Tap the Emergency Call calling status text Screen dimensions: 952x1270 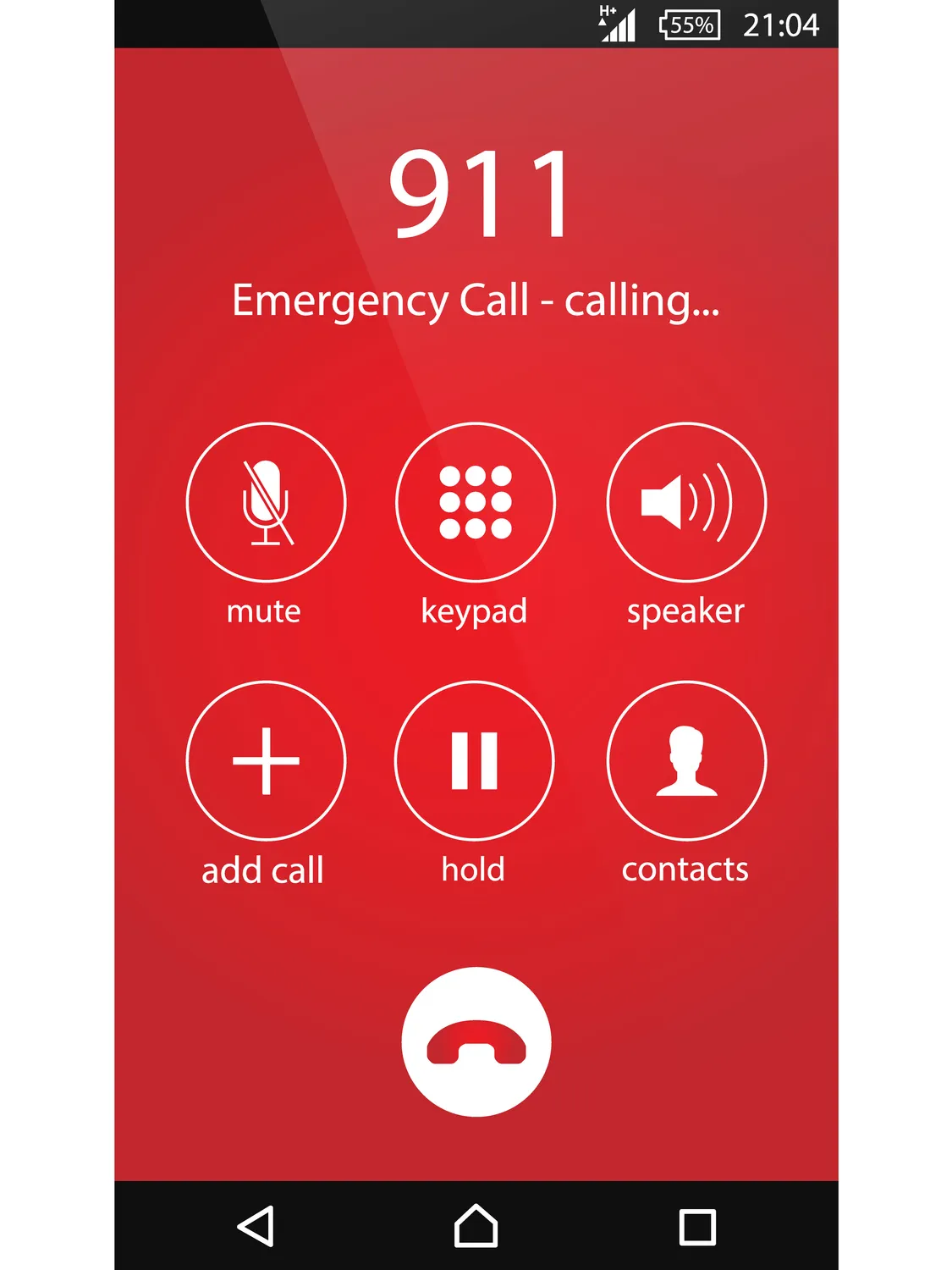click(476, 301)
